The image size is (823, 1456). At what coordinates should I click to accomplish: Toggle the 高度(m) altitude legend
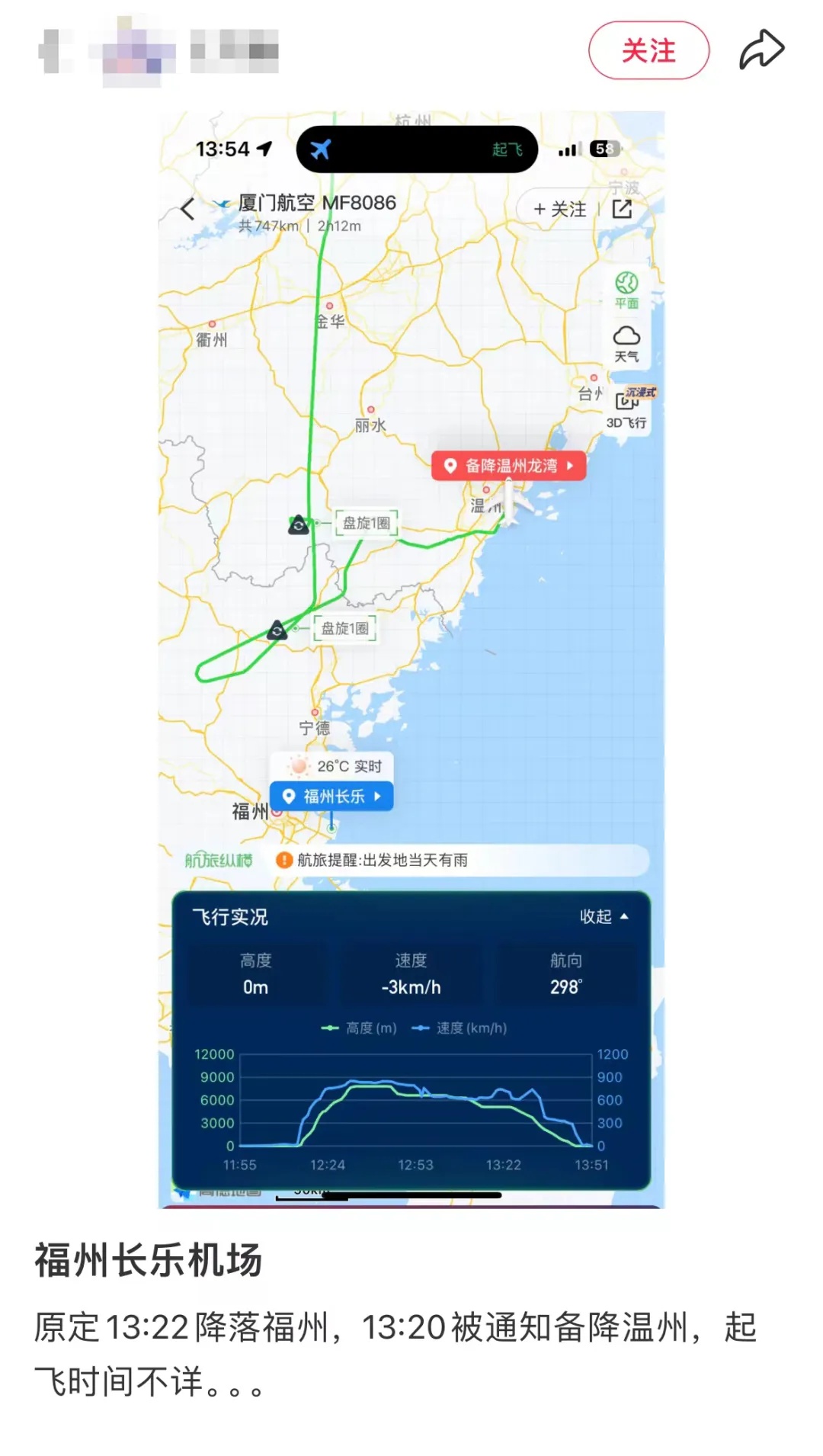pyautogui.click(x=358, y=1028)
